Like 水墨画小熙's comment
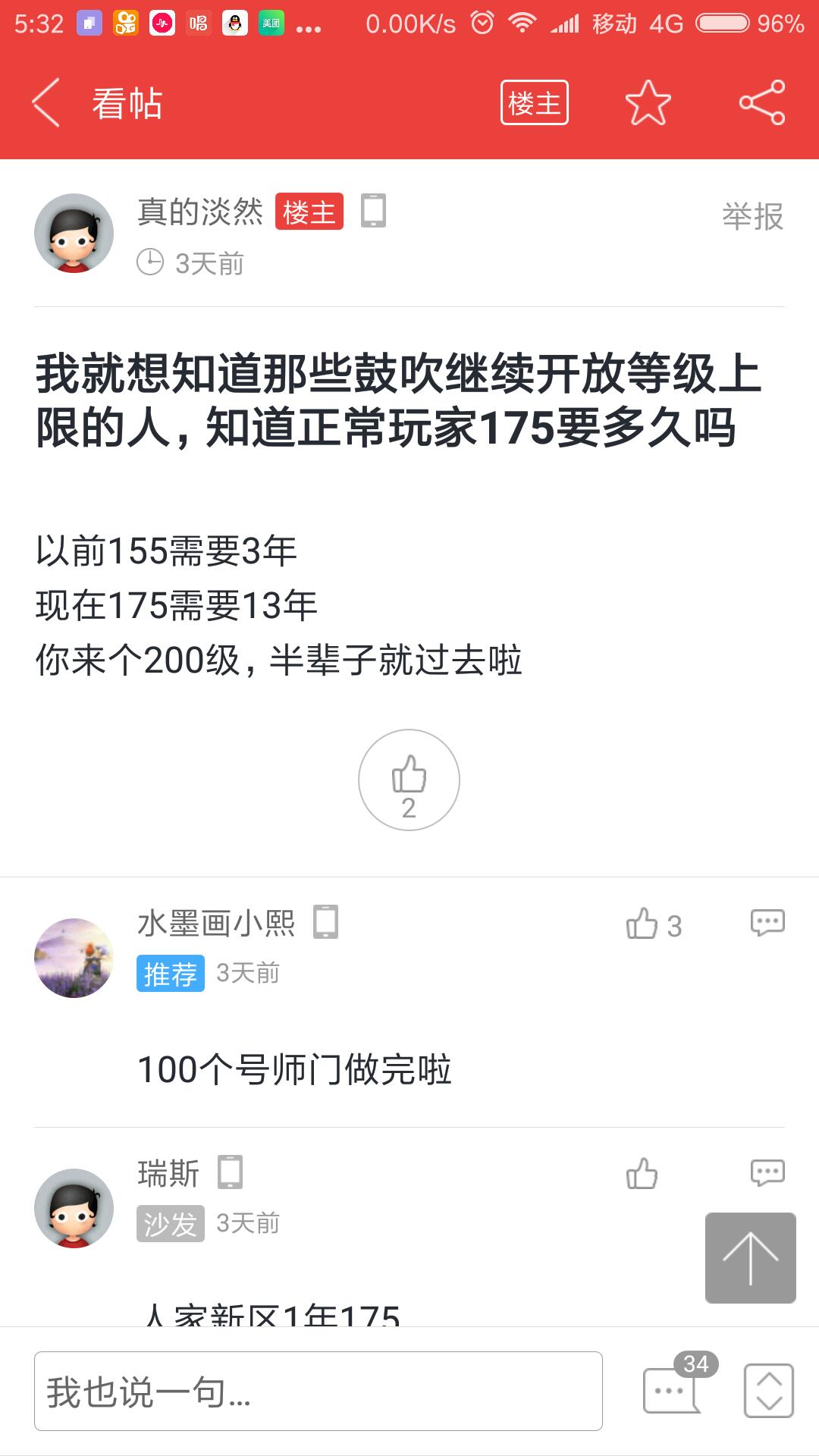The height and width of the screenshot is (1456, 819). [x=643, y=924]
